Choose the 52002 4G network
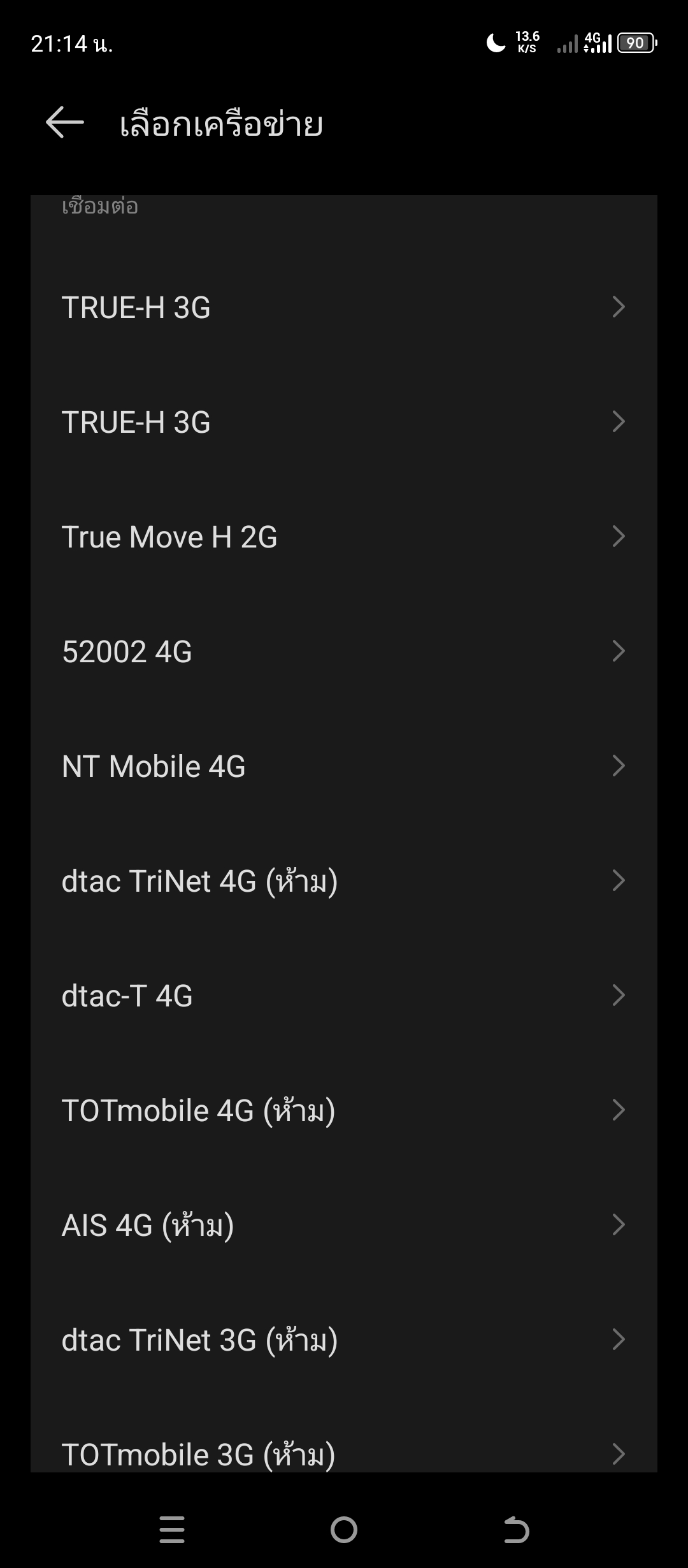The height and width of the screenshot is (1568, 688). [x=344, y=651]
